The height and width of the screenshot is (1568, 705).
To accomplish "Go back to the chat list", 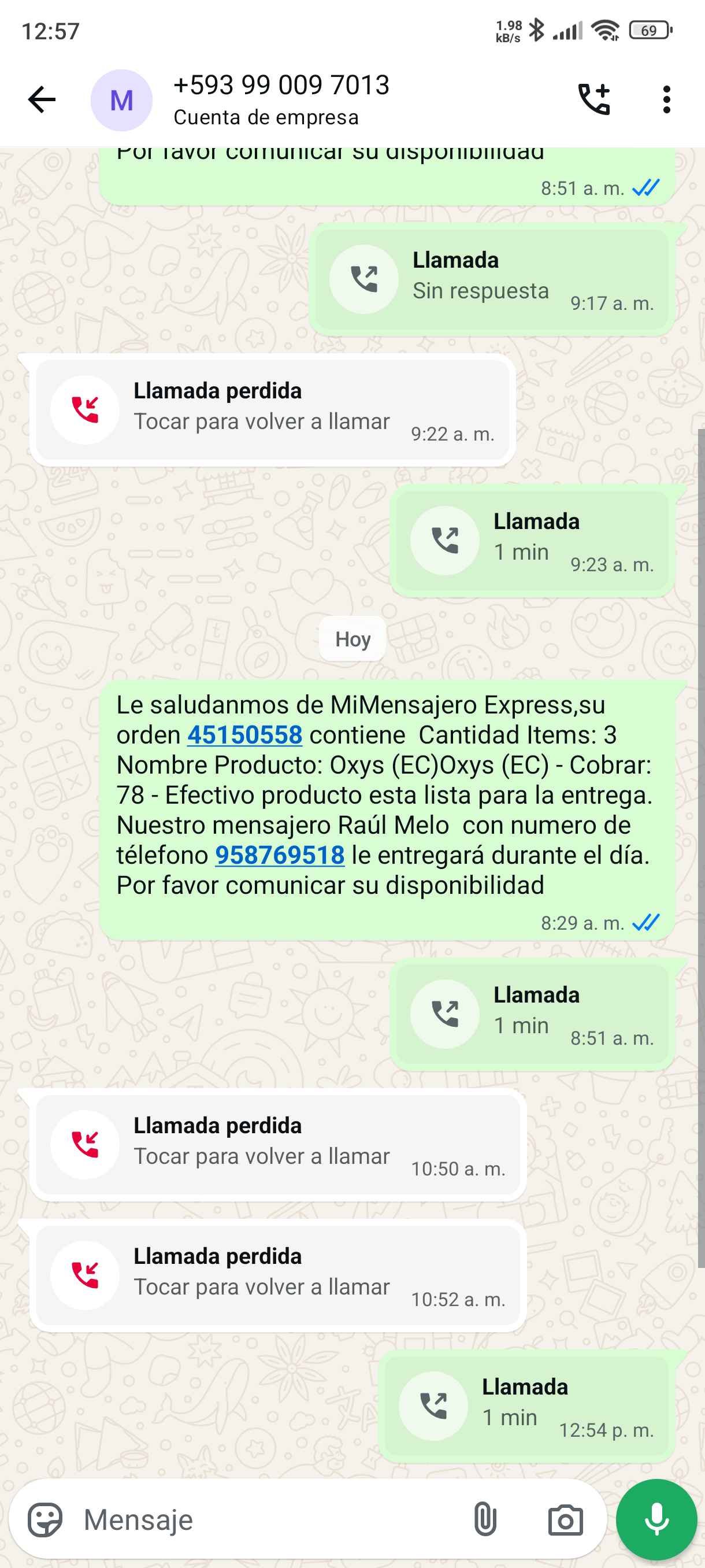I will 42,100.
